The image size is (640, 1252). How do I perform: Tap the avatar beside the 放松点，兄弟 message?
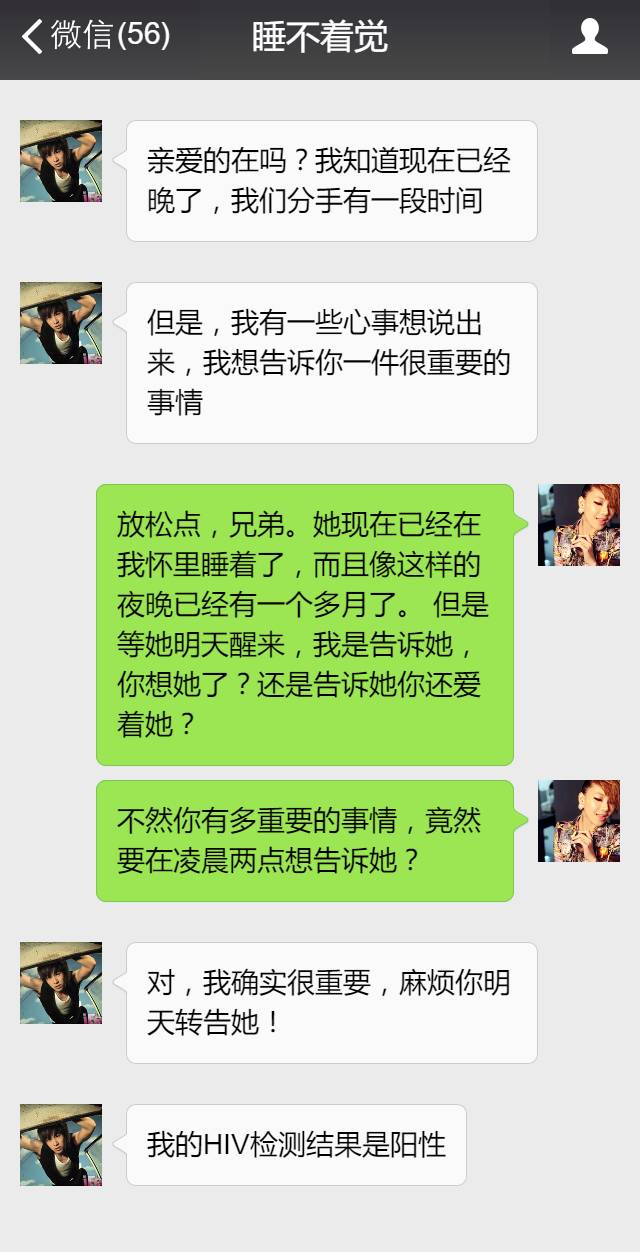[x=578, y=525]
